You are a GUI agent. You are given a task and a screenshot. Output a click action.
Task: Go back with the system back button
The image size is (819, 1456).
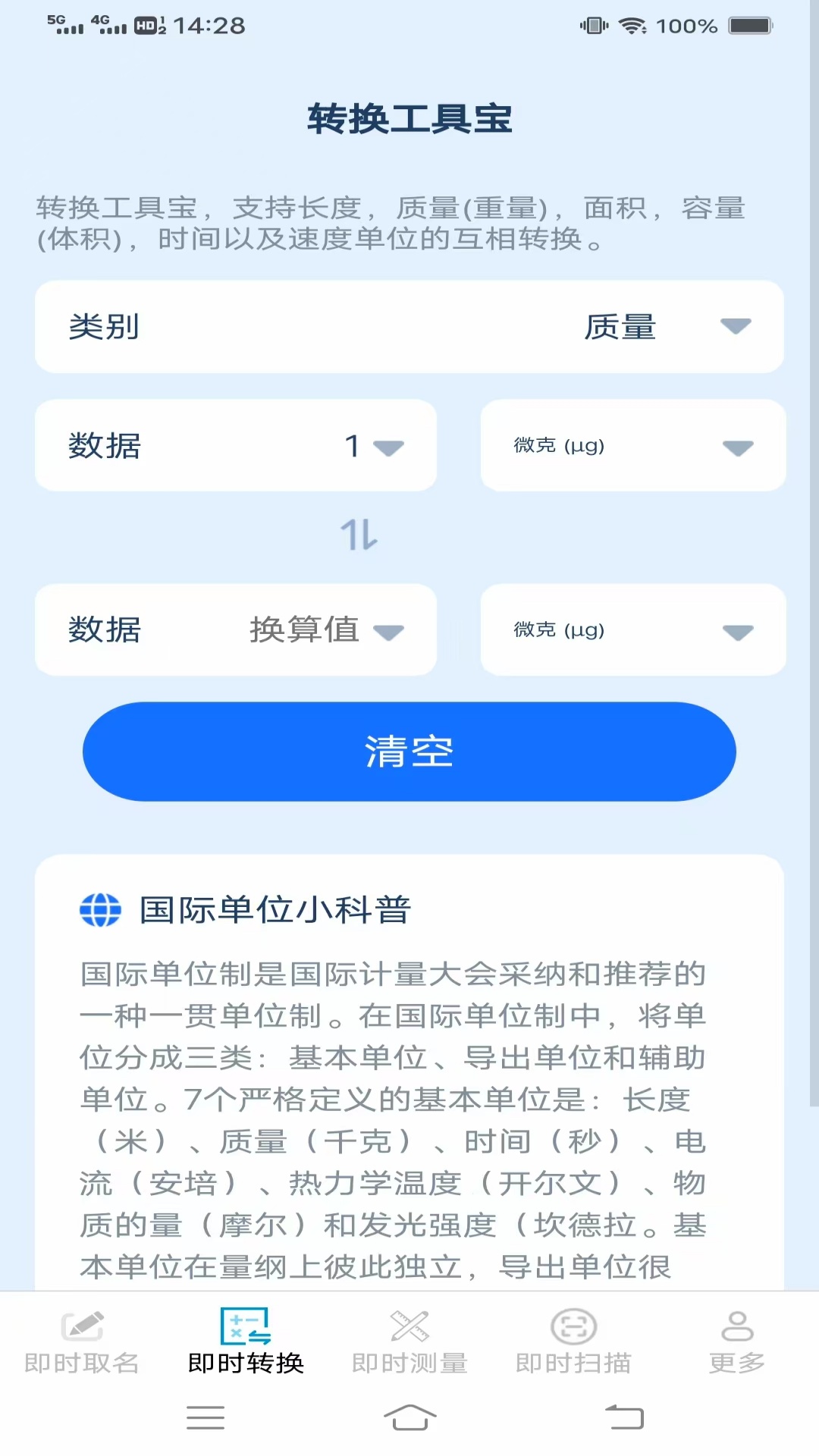[624, 1417]
